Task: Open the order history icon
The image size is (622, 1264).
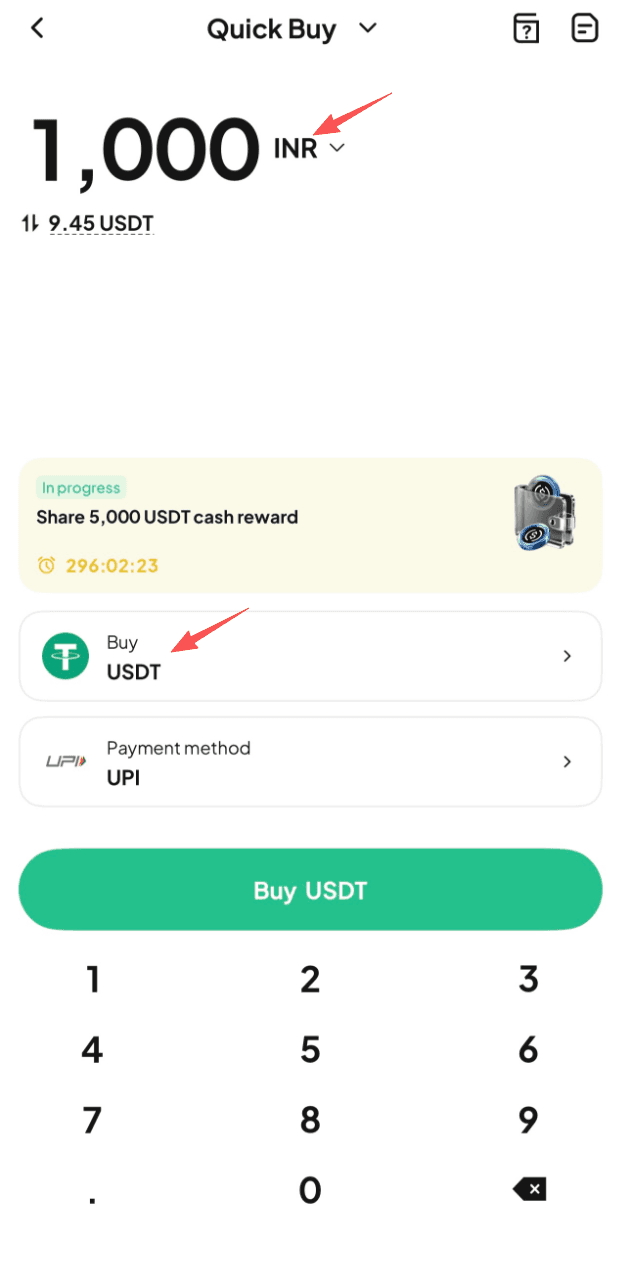Action: 584,28
